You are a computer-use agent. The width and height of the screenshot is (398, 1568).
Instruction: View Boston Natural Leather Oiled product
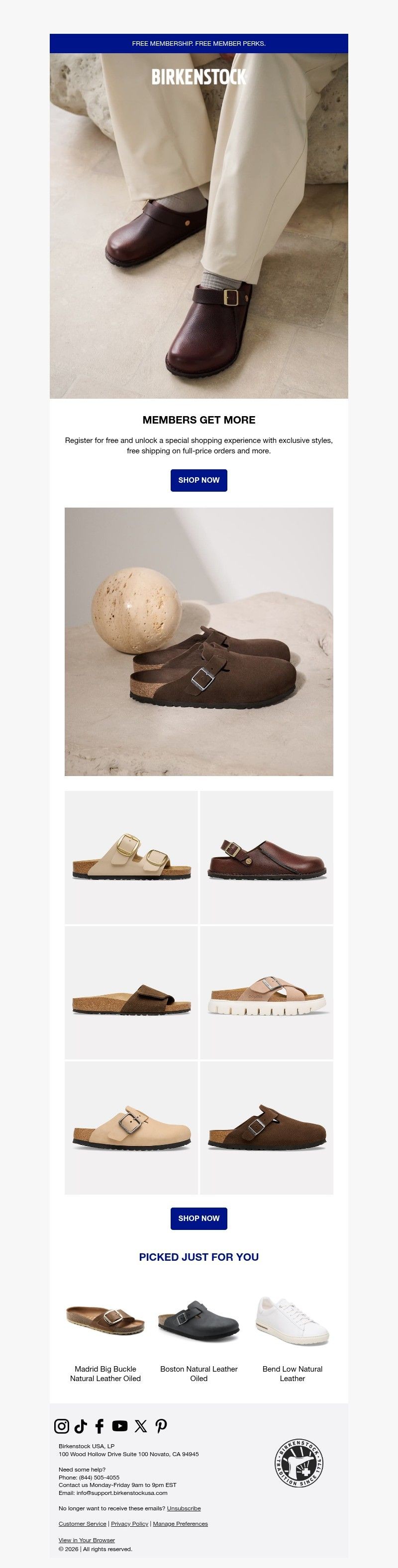199,1373
